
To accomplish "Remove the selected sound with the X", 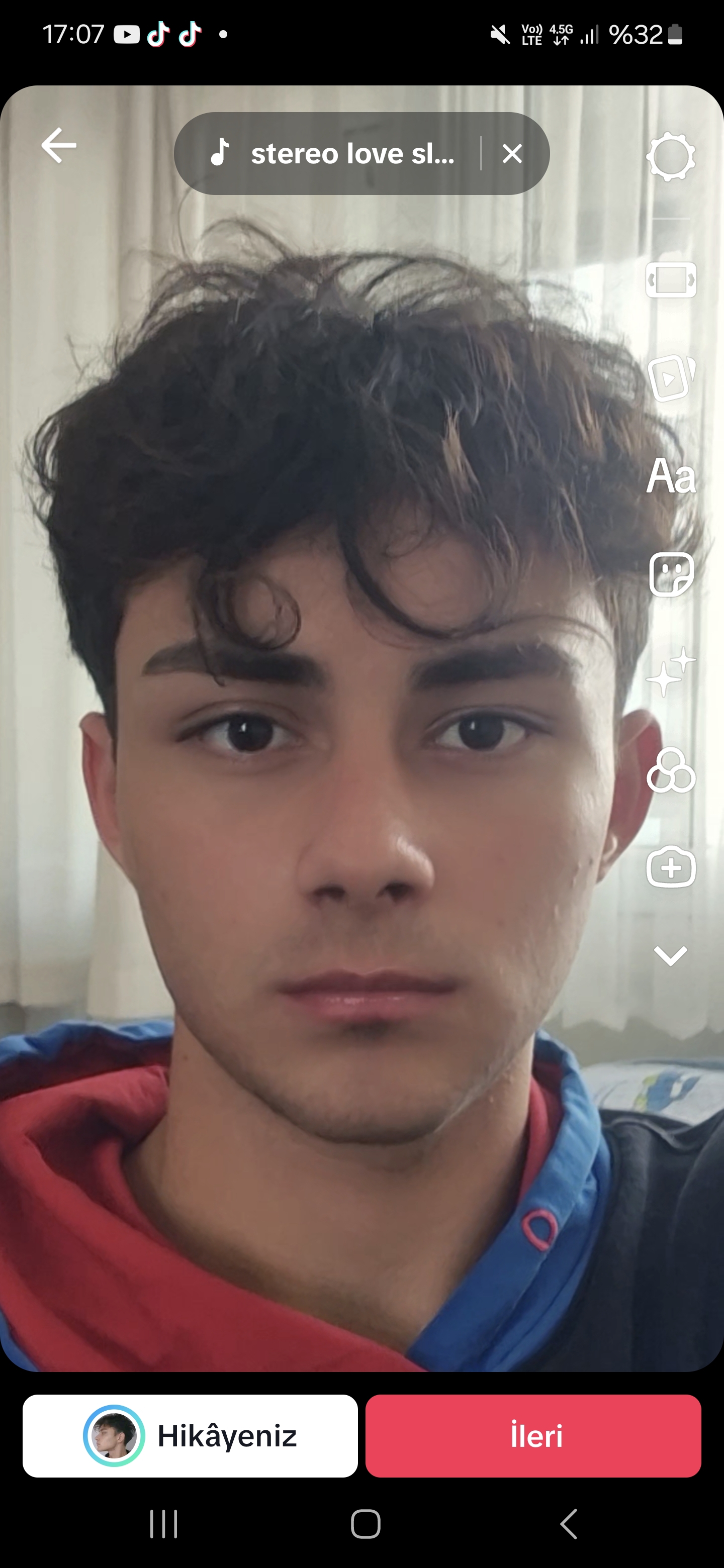I will [512, 153].
